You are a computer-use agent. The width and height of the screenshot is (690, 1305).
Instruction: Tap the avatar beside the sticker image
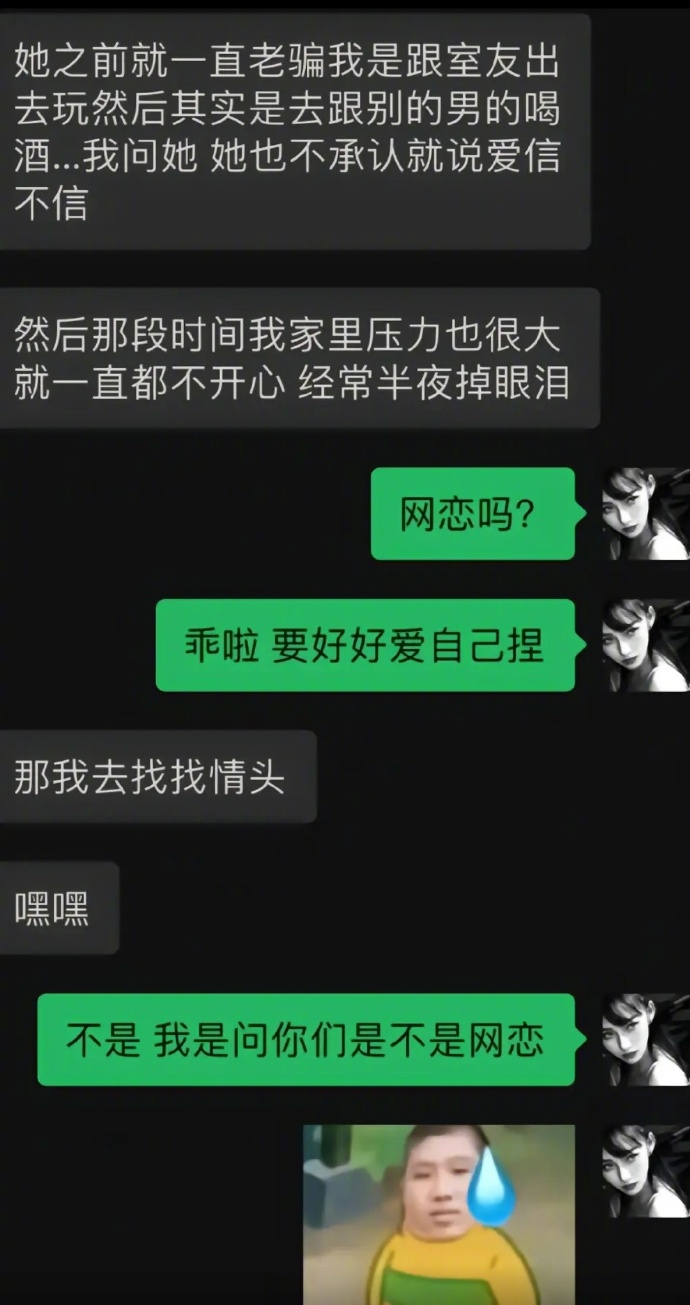click(645, 1171)
